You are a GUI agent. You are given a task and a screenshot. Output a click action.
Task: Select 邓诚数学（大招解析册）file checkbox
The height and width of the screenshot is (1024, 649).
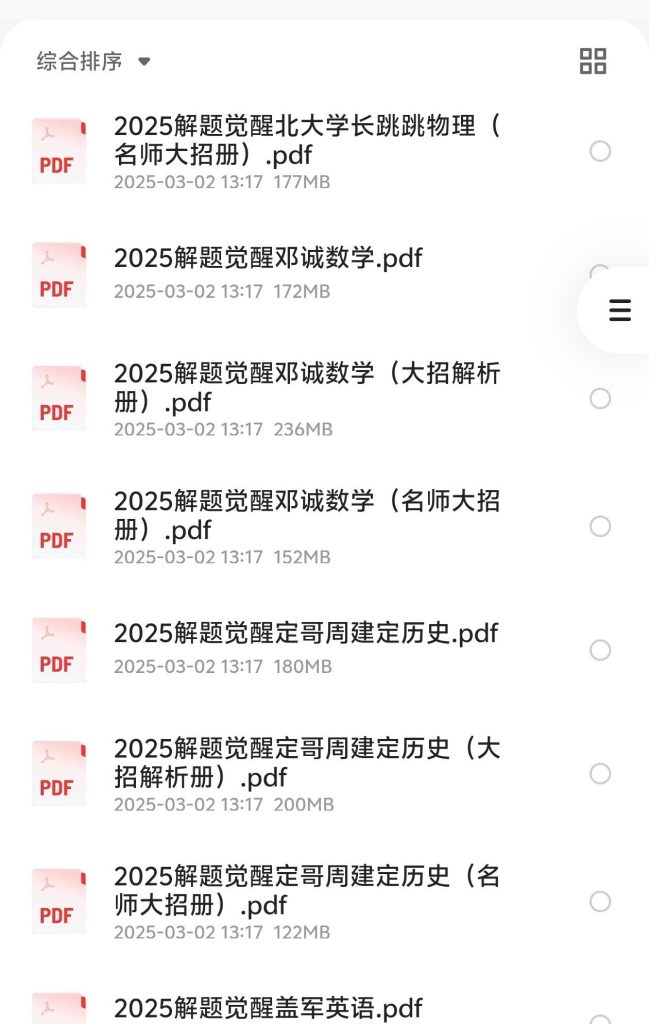[600, 399]
